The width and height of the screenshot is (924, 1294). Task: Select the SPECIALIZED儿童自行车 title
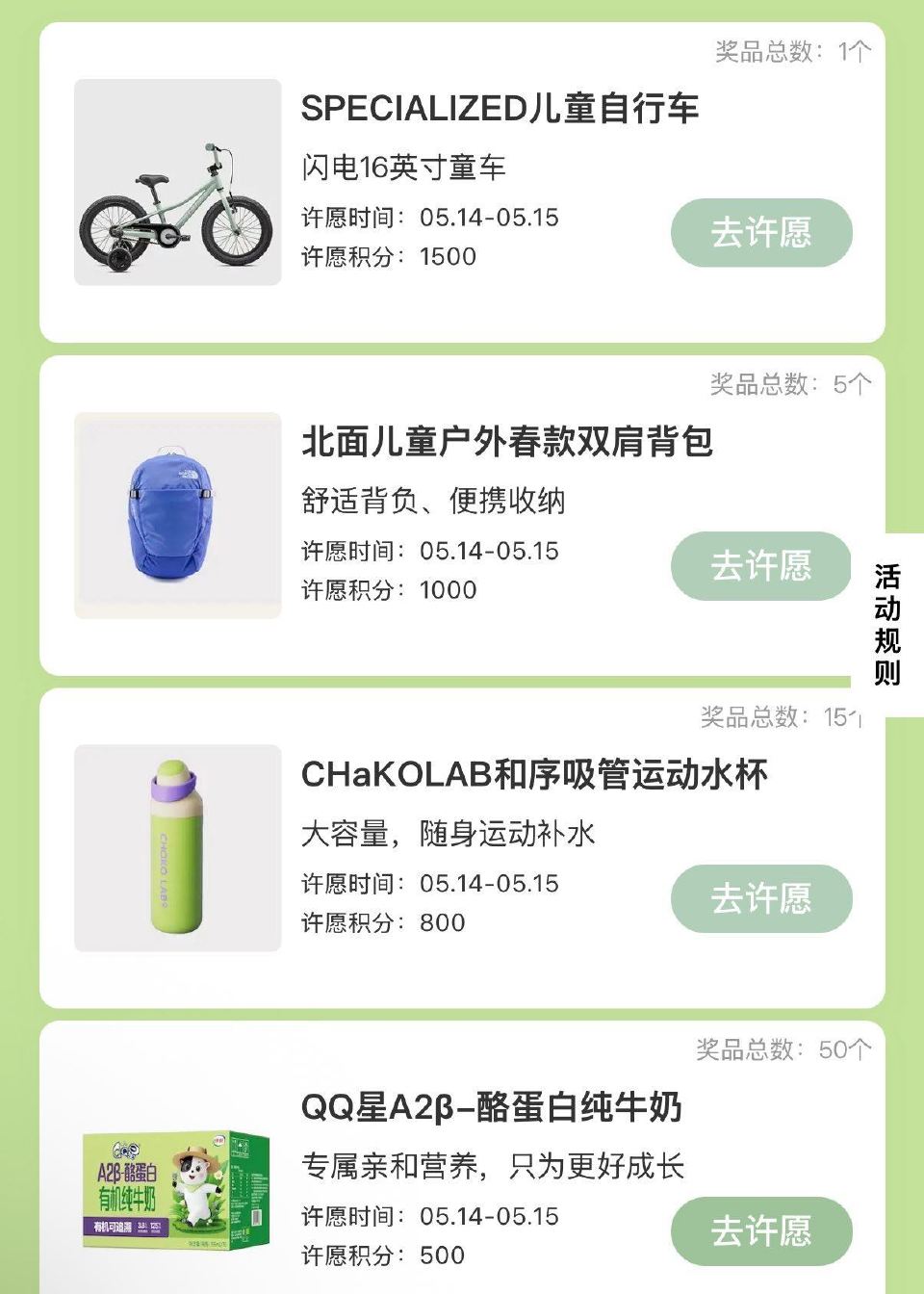[x=501, y=110]
